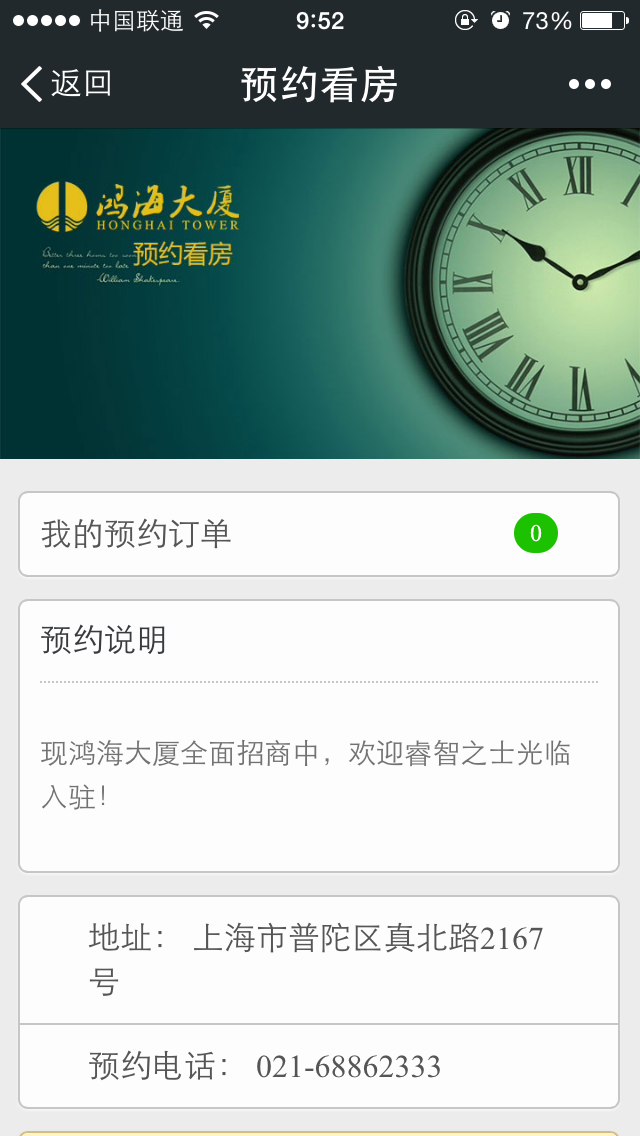Call the booking phone 021-68862333

pos(318,1066)
